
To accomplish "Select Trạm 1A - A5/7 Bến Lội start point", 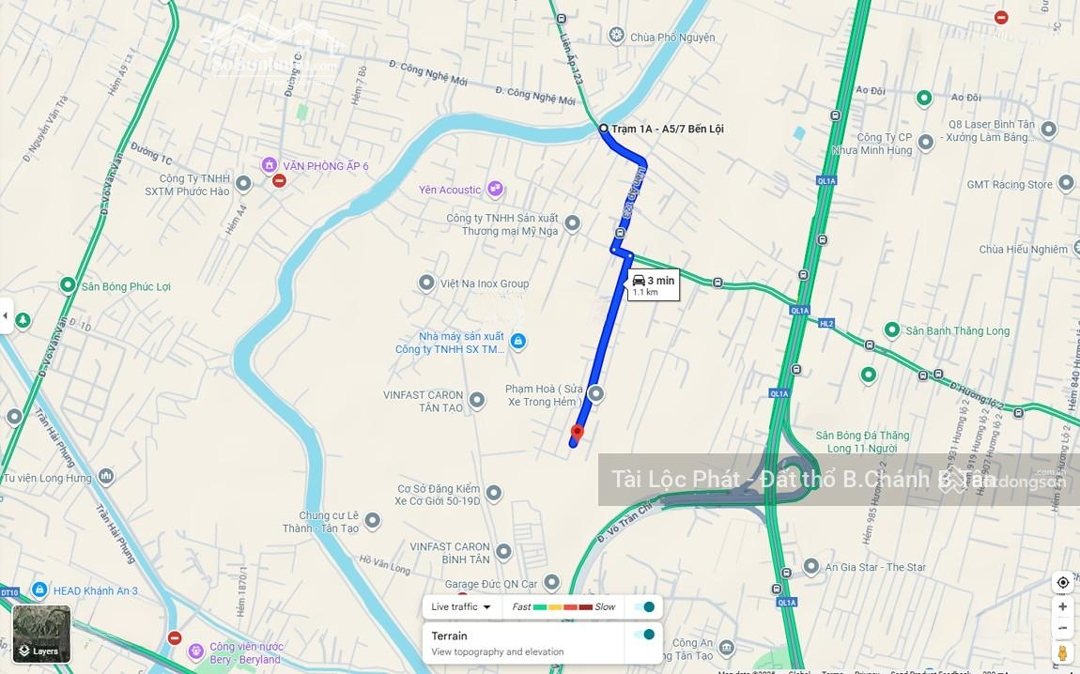I will [603, 129].
